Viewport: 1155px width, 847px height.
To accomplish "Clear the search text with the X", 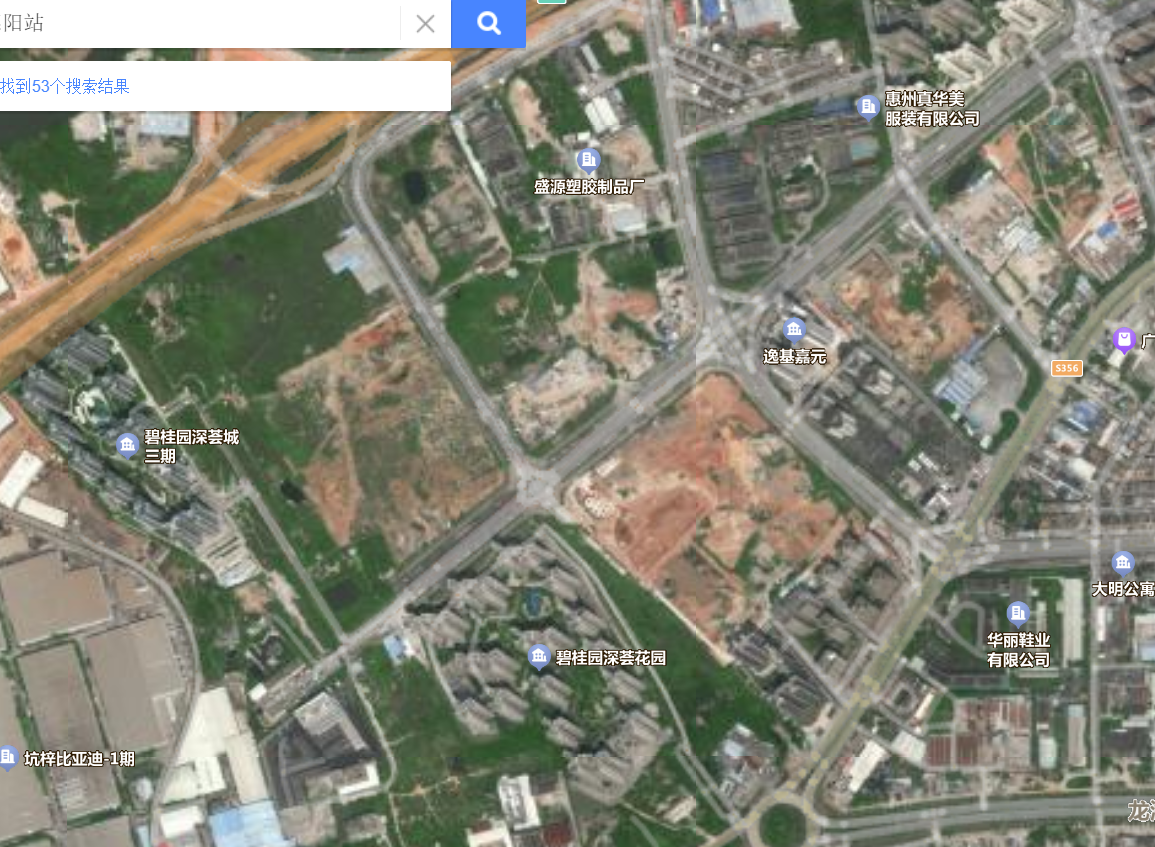I will (x=425, y=24).
